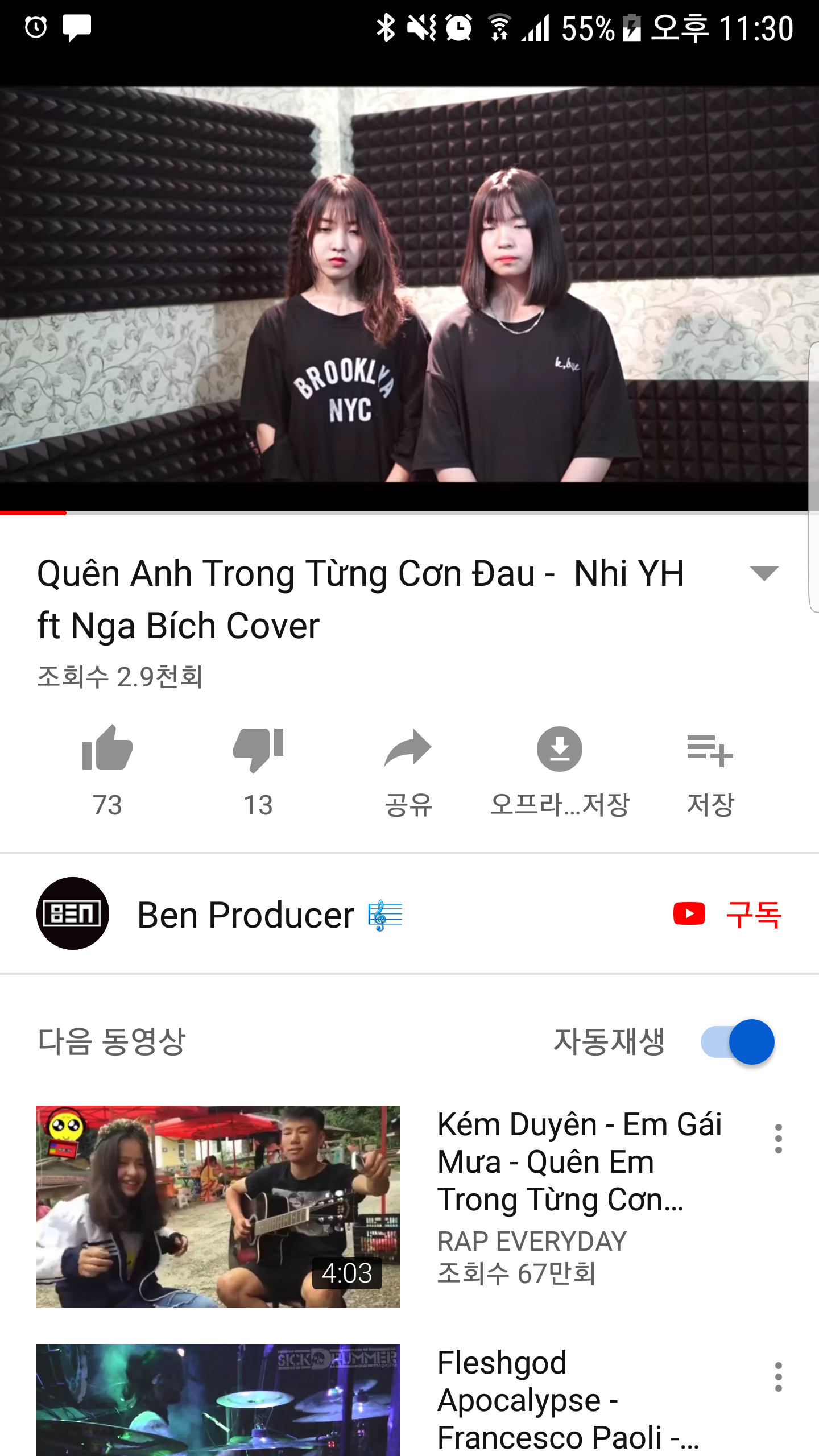Open the Ben Producer channel

(x=245, y=915)
